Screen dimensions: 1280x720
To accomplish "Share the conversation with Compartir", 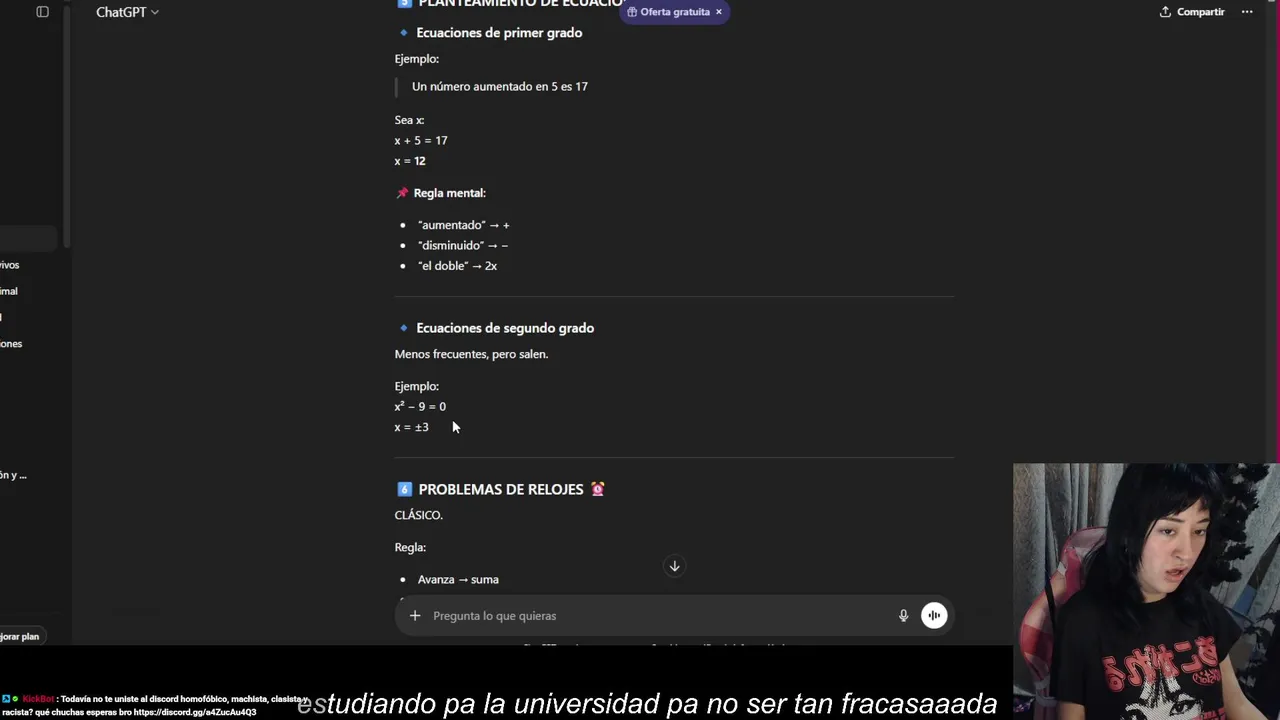I will (1191, 12).
